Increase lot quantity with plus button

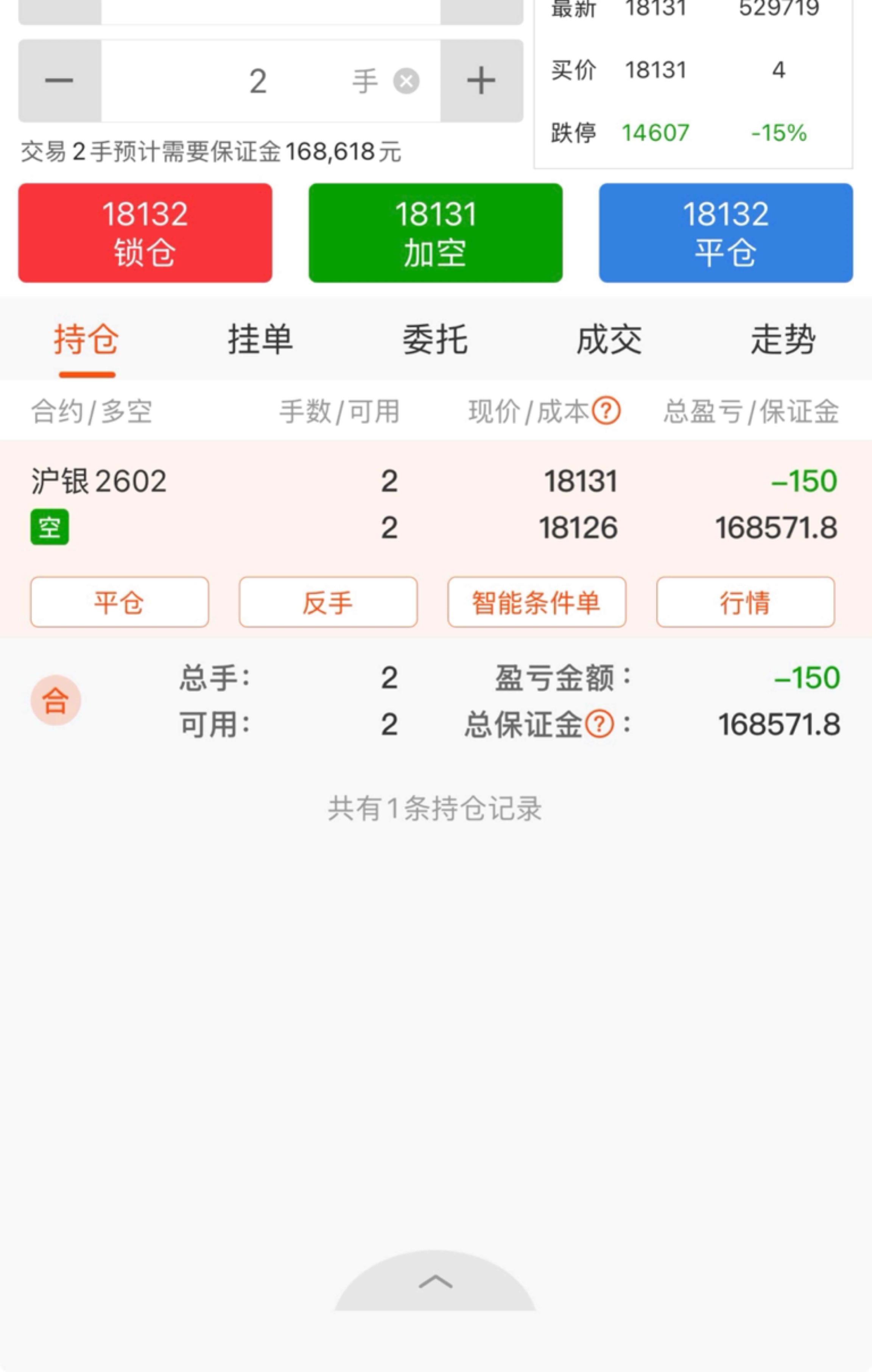tap(481, 80)
